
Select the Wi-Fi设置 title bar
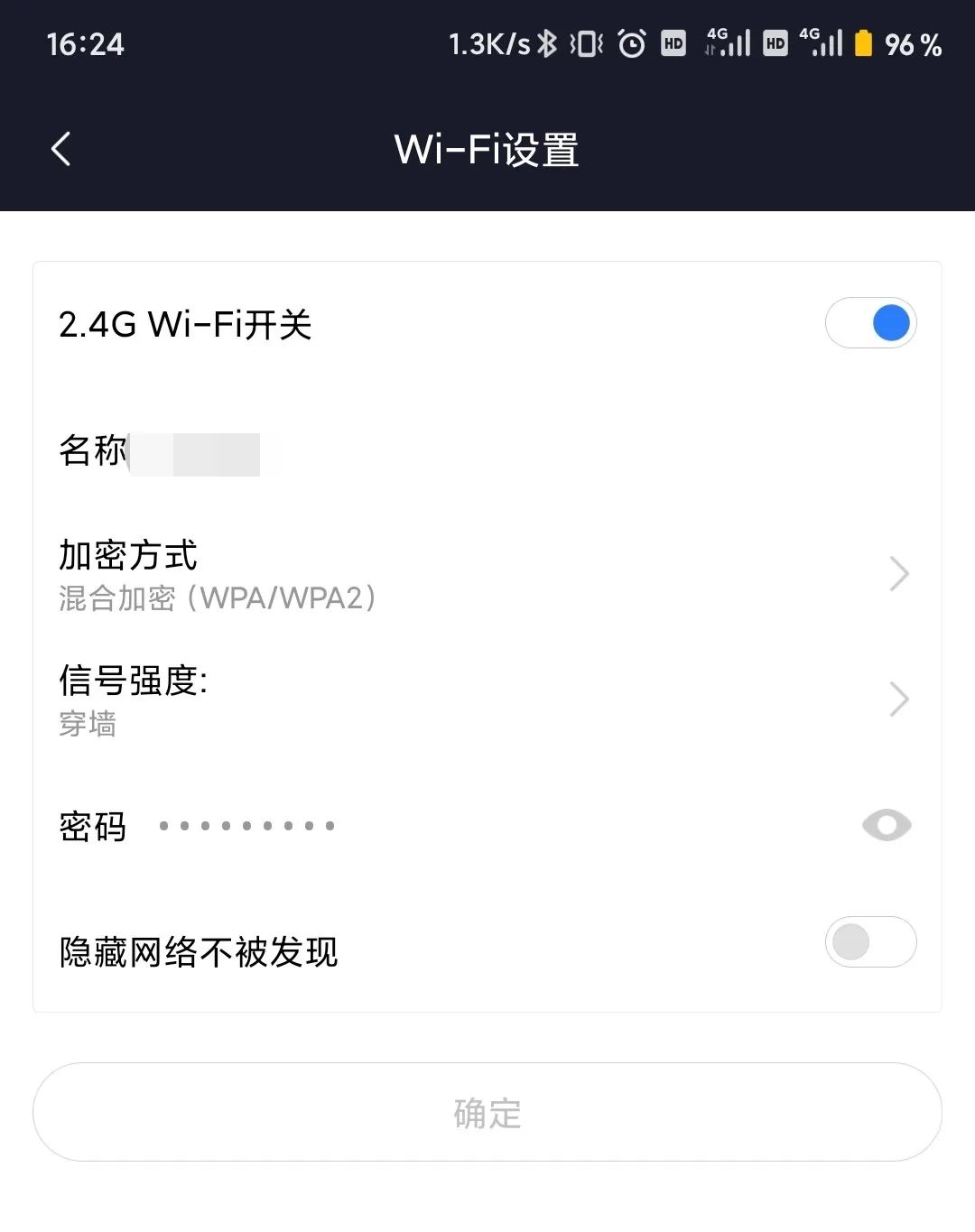click(487, 150)
